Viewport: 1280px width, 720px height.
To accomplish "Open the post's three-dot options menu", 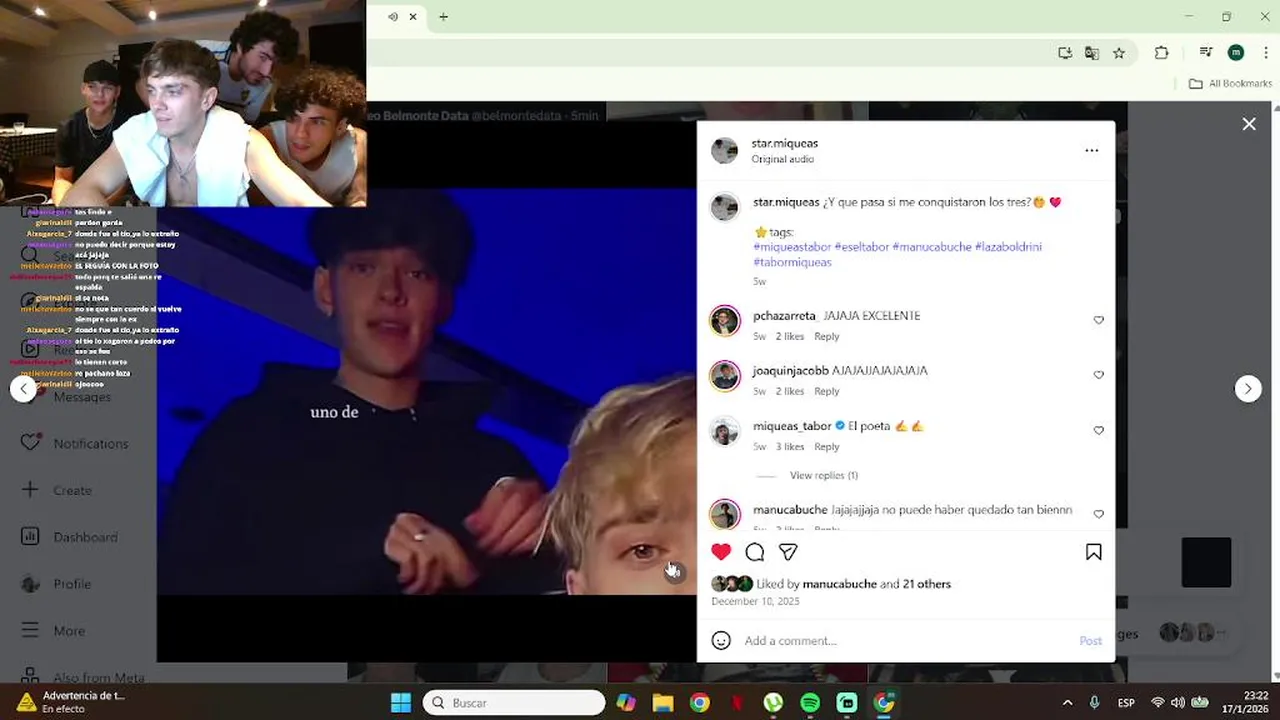I will tap(1091, 150).
